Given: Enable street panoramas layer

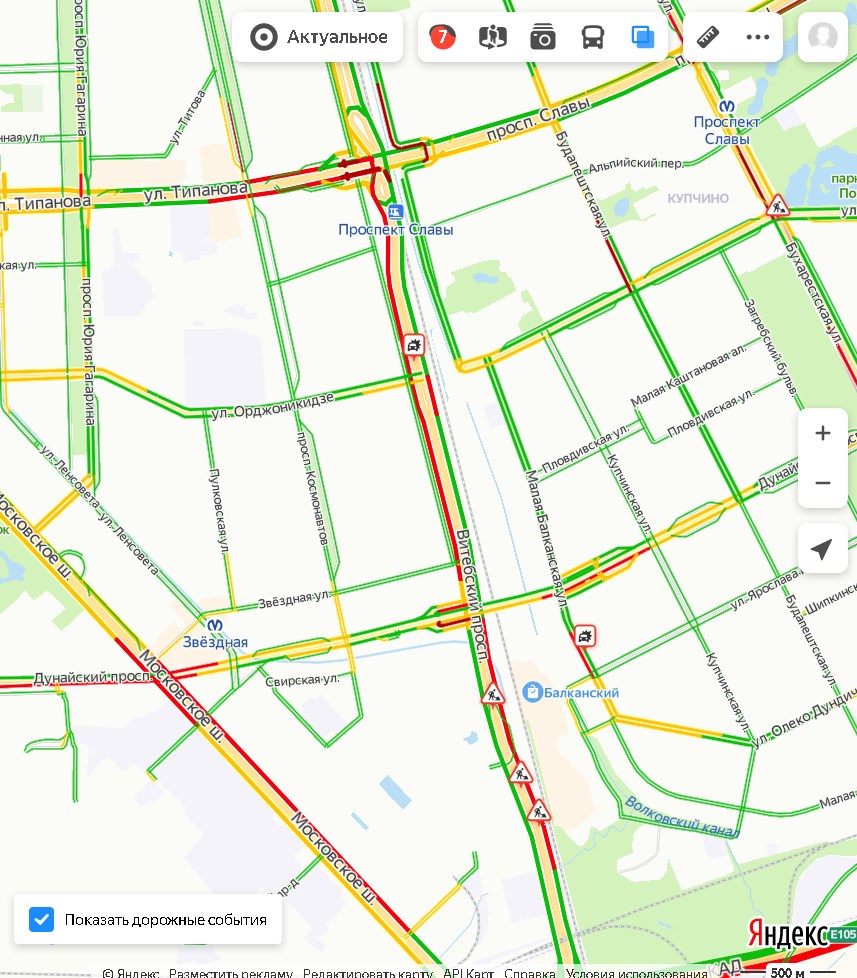Looking at the screenshot, I should [492, 38].
